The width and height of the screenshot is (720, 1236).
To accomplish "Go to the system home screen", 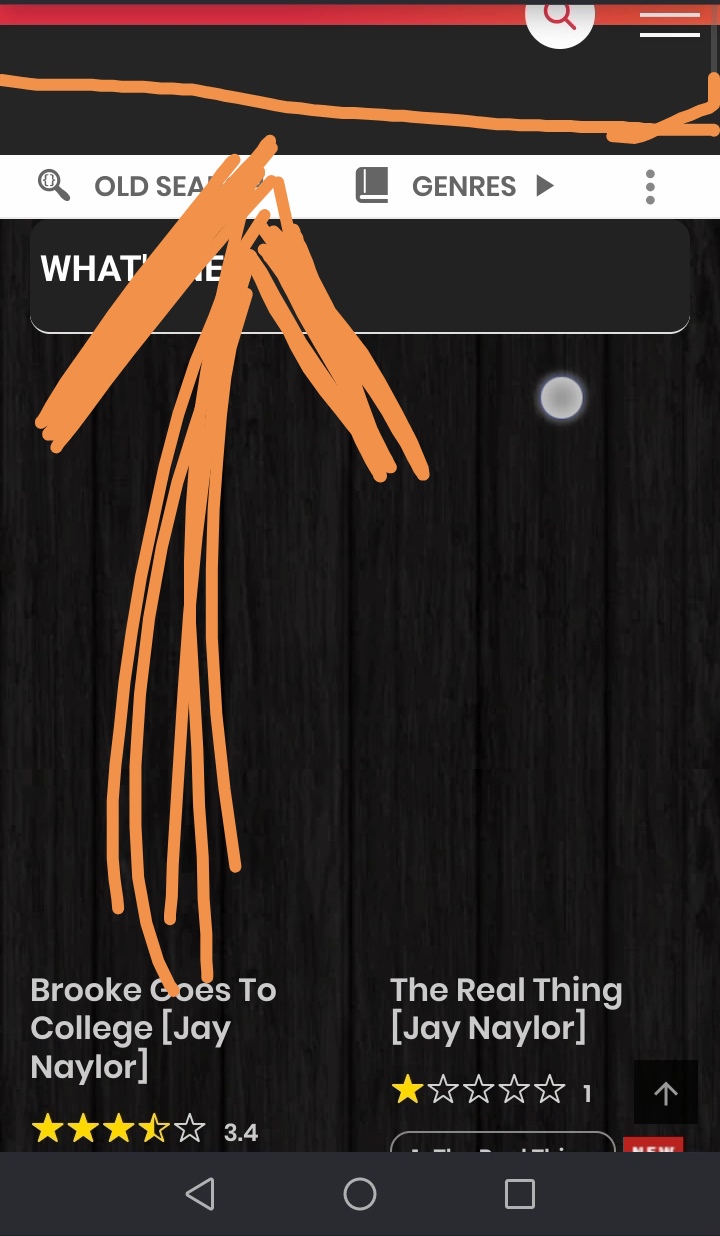I will point(360,1194).
